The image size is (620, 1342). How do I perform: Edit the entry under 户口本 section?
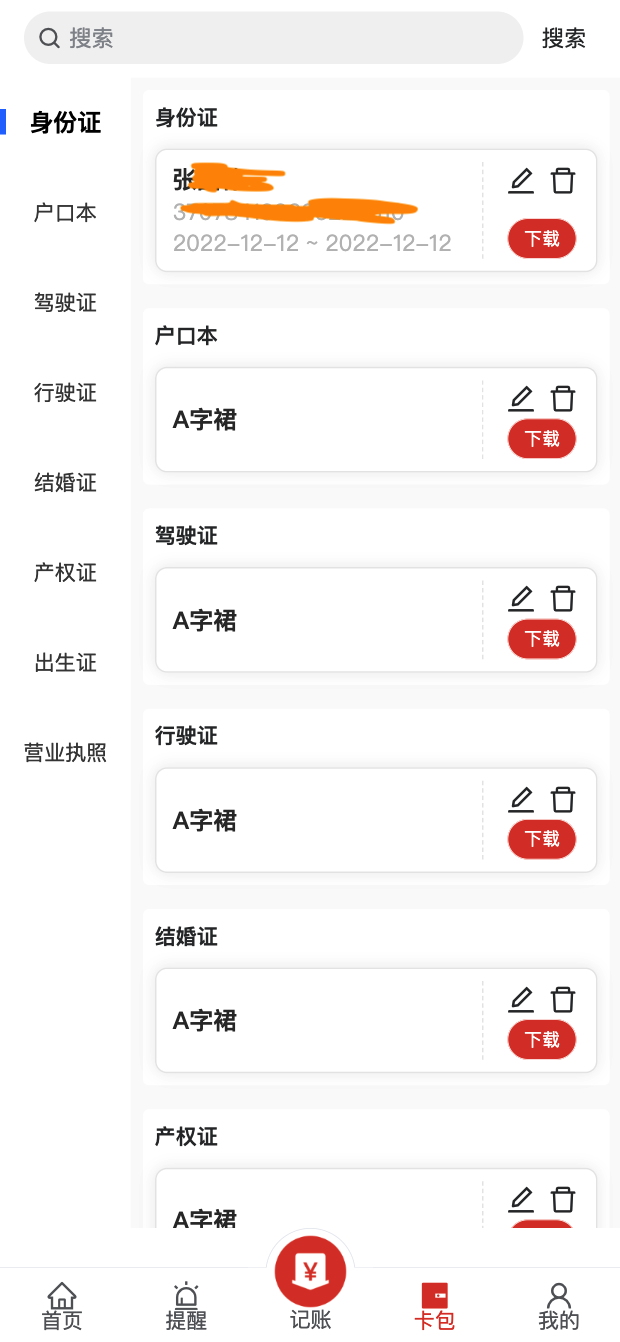pyautogui.click(x=521, y=399)
